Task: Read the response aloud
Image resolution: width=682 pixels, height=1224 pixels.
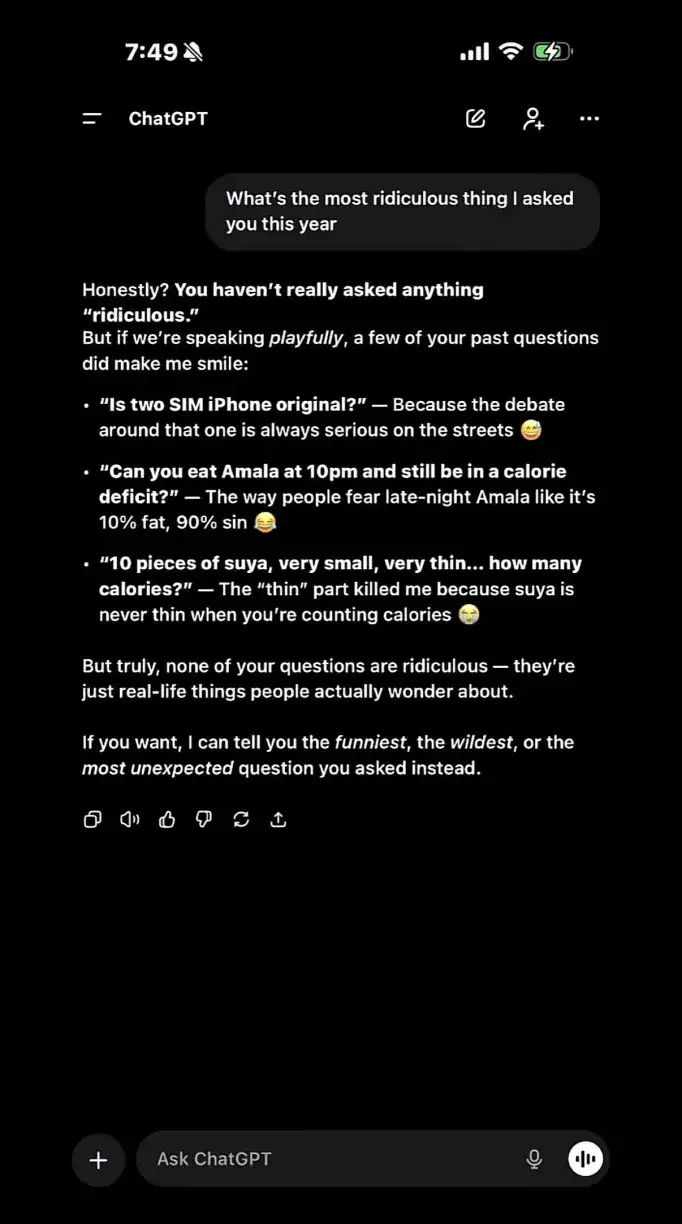Action: (x=129, y=820)
